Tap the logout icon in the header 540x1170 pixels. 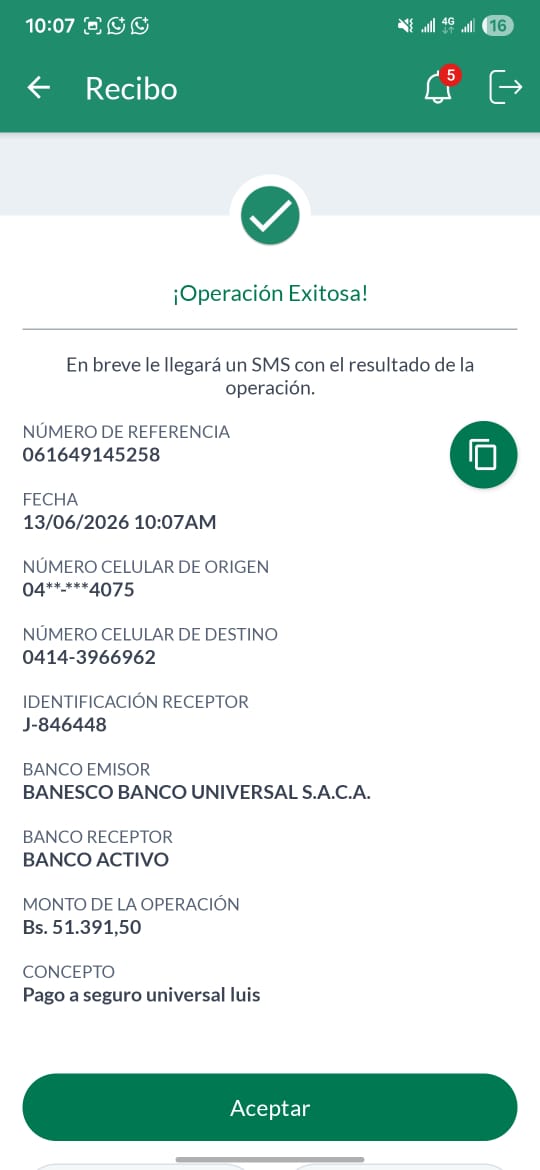(505, 88)
